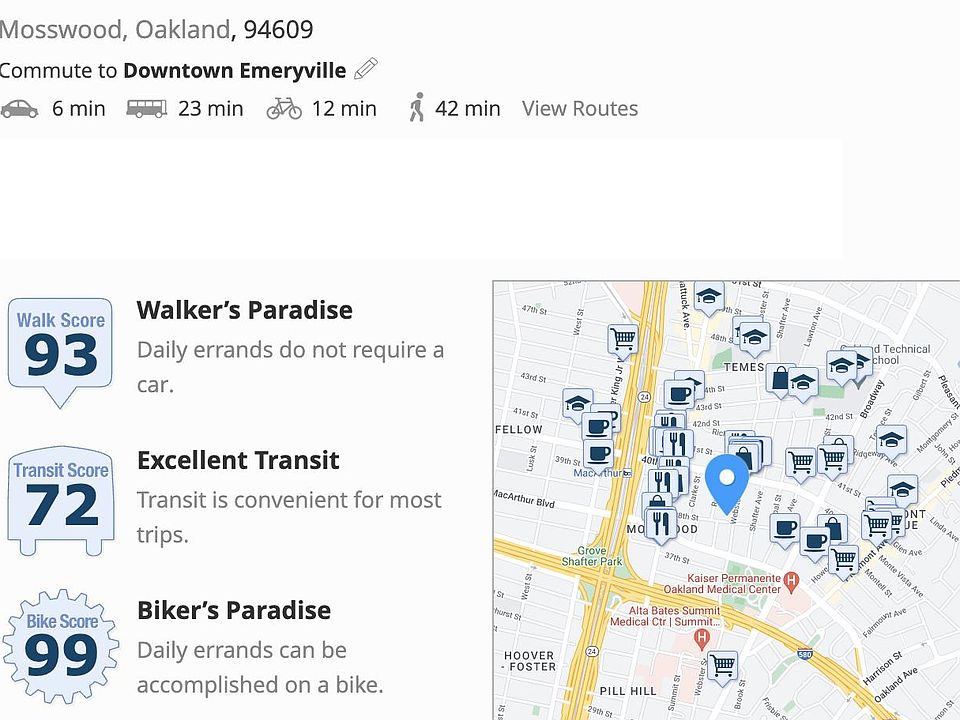Image resolution: width=960 pixels, height=720 pixels.
Task: Edit the commute destination with the pencil icon
Action: [366, 70]
